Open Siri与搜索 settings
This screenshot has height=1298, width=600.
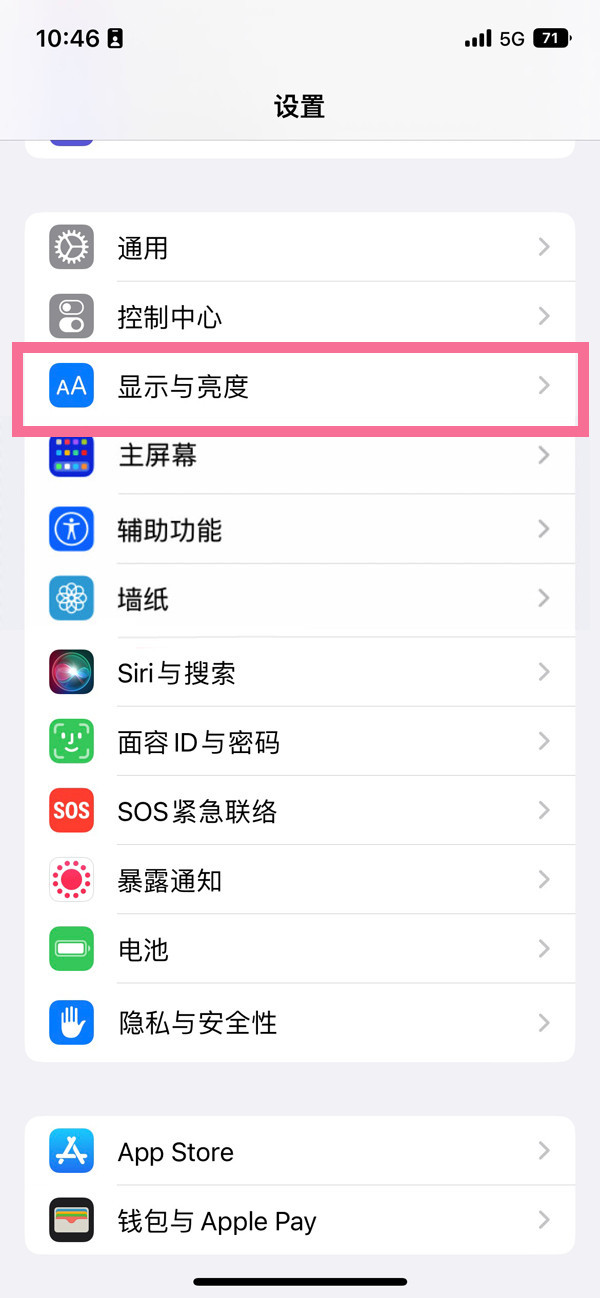(x=300, y=672)
